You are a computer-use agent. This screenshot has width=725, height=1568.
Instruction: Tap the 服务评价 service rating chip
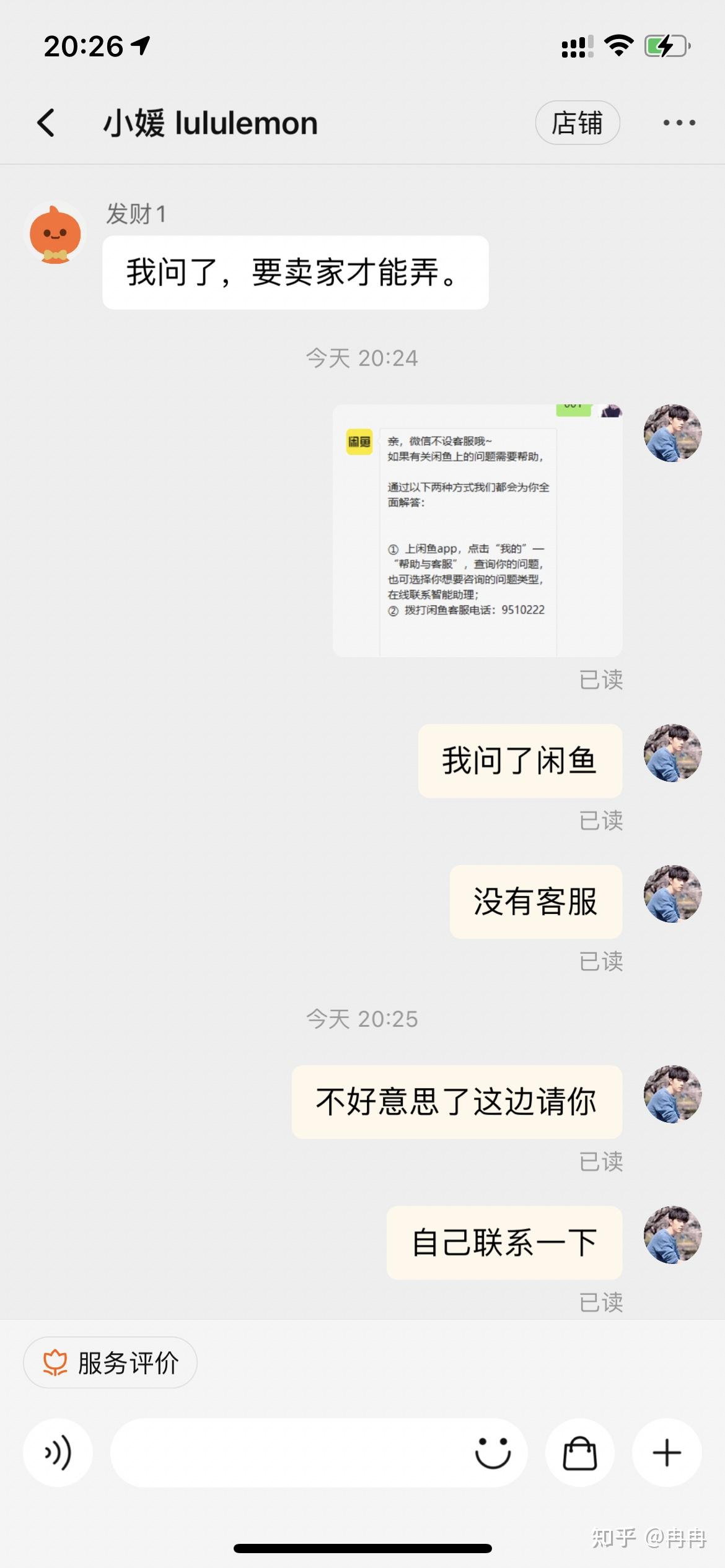click(110, 1363)
